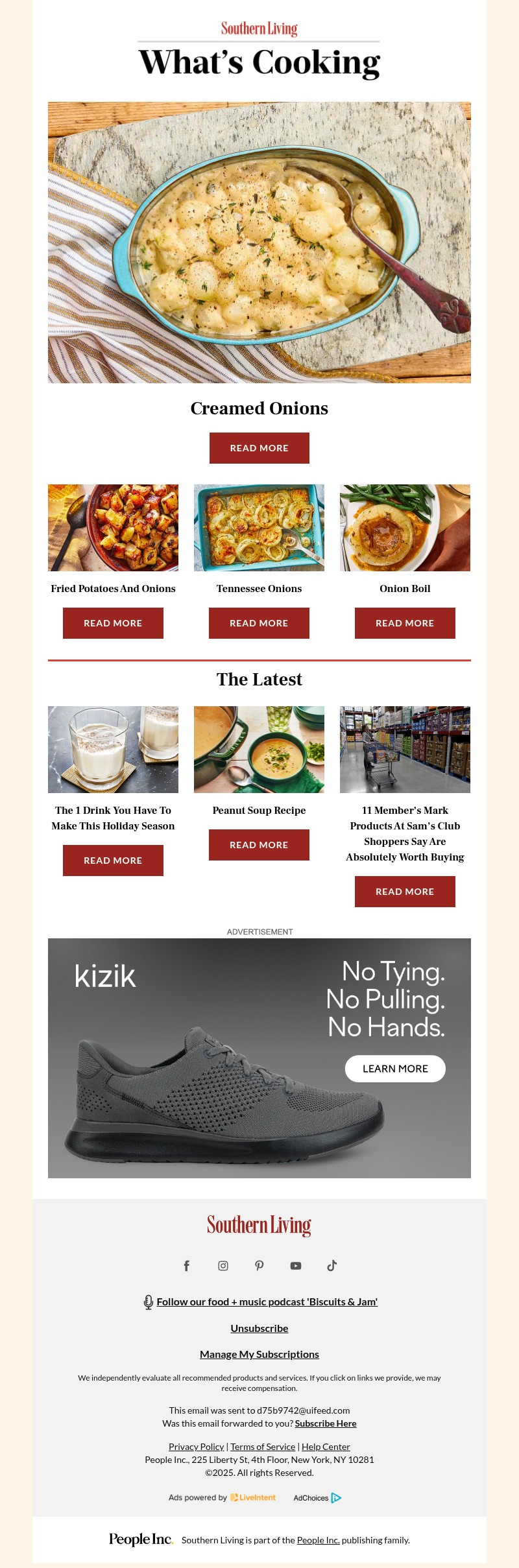519x1568 pixels.
Task: Tap Read More under Creamed Onions
Action: click(x=259, y=448)
